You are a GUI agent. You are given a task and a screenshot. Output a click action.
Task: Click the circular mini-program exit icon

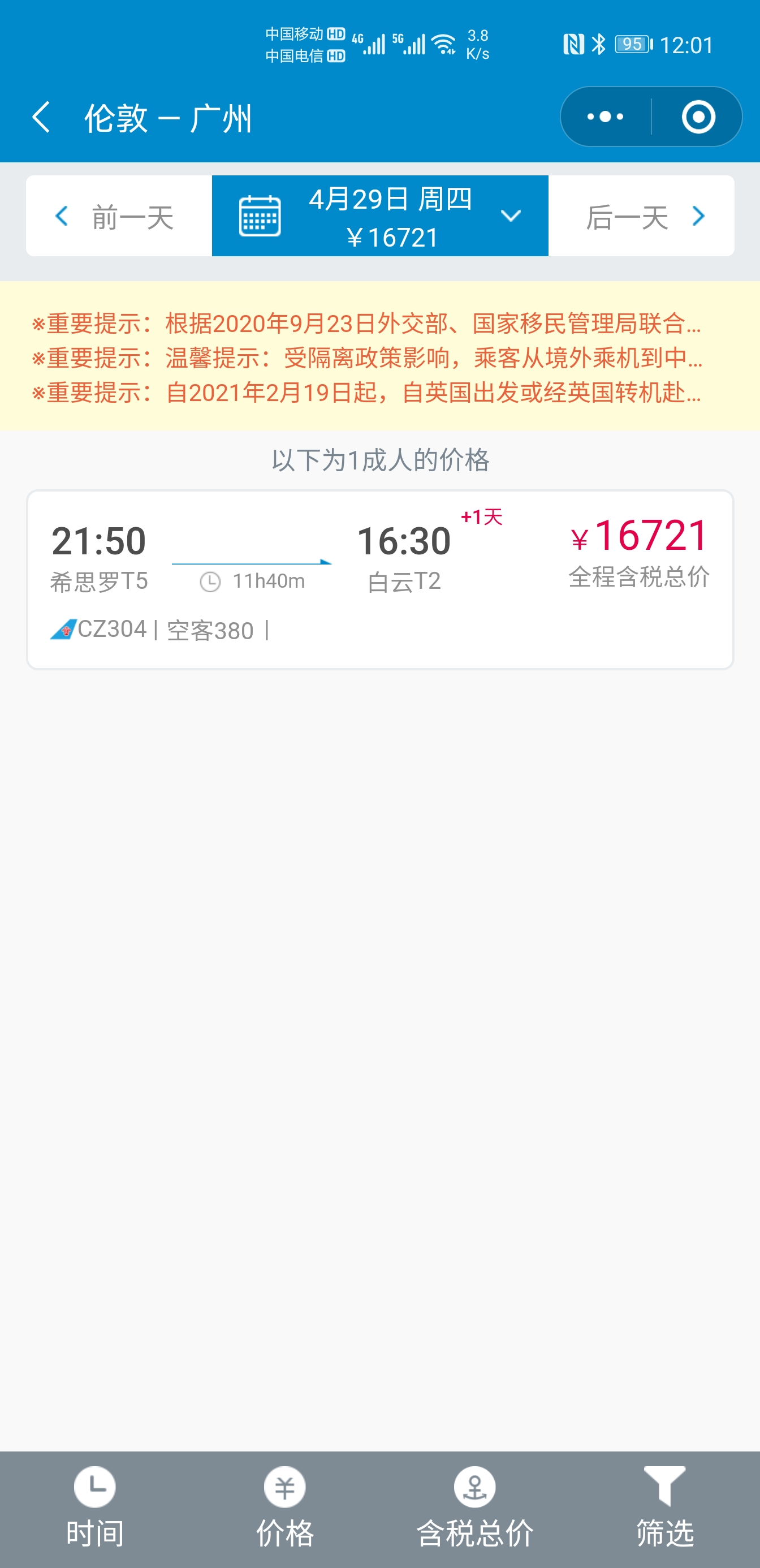point(697,117)
